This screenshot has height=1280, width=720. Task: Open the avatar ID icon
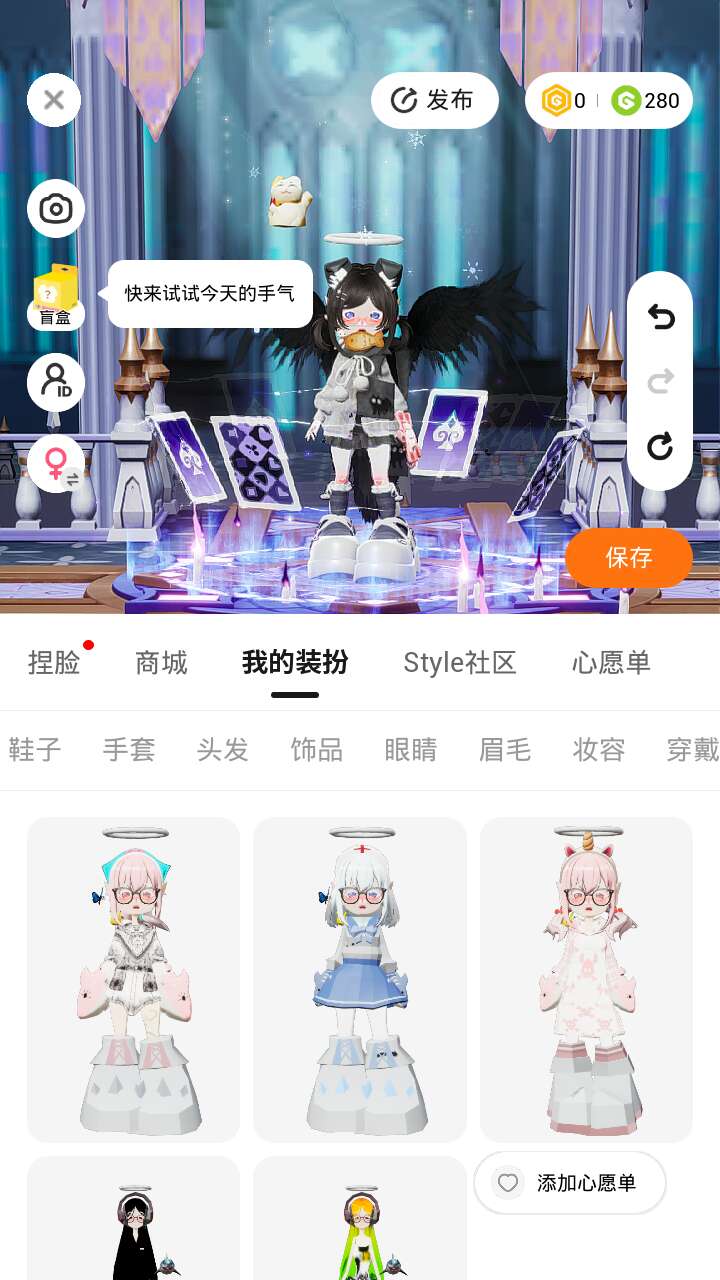[x=56, y=382]
